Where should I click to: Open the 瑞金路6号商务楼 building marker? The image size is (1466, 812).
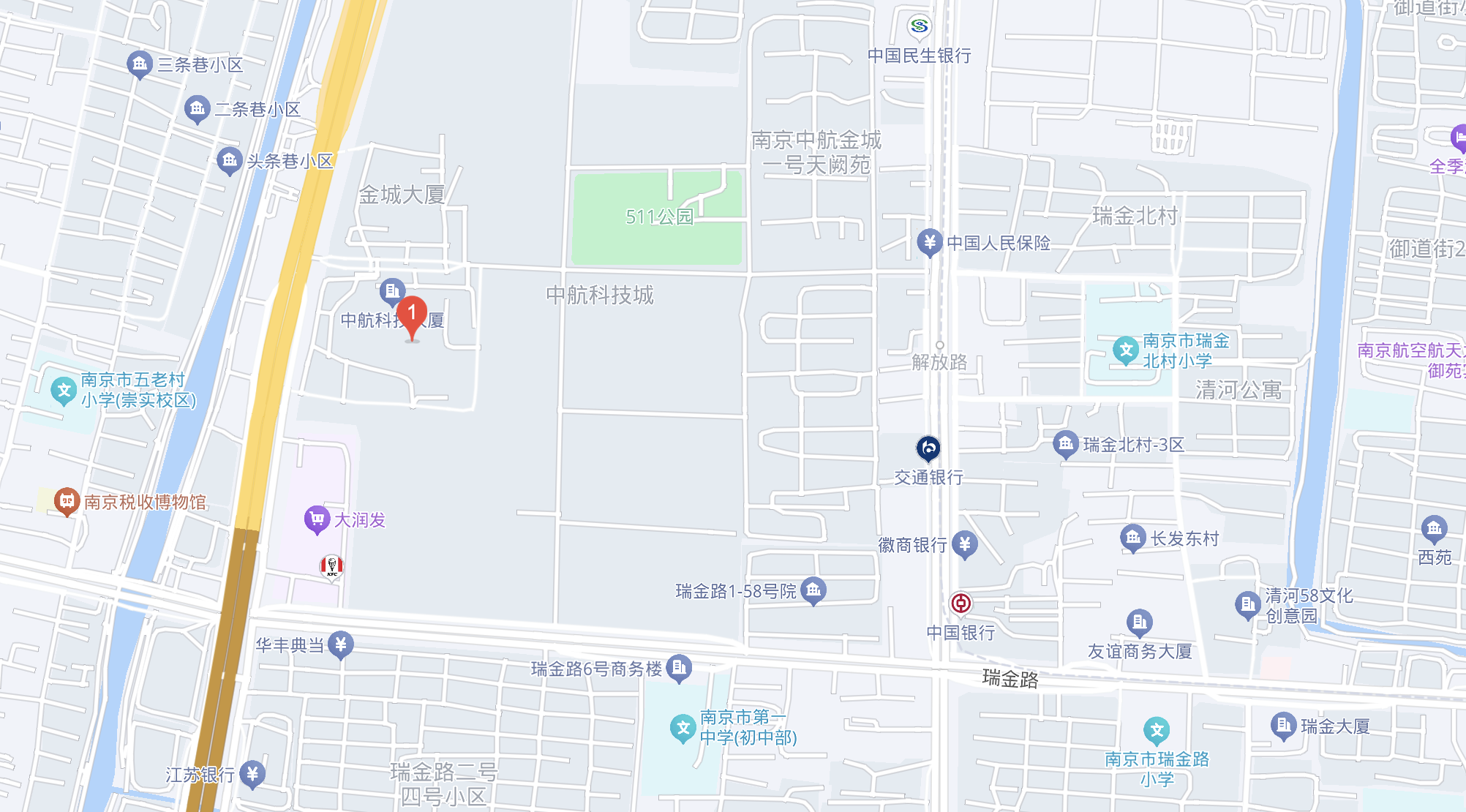(x=679, y=667)
